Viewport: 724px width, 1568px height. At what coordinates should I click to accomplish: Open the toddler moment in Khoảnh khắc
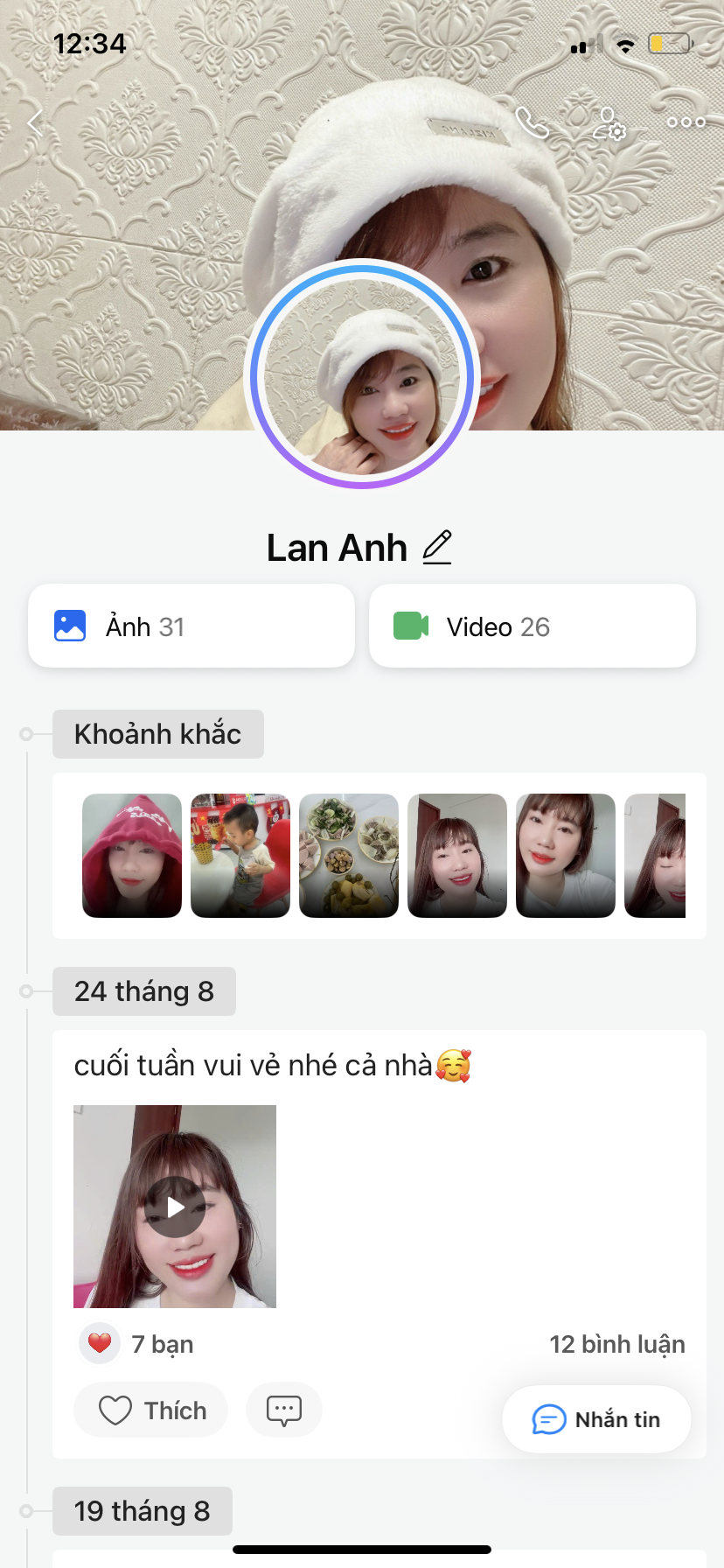tap(240, 856)
